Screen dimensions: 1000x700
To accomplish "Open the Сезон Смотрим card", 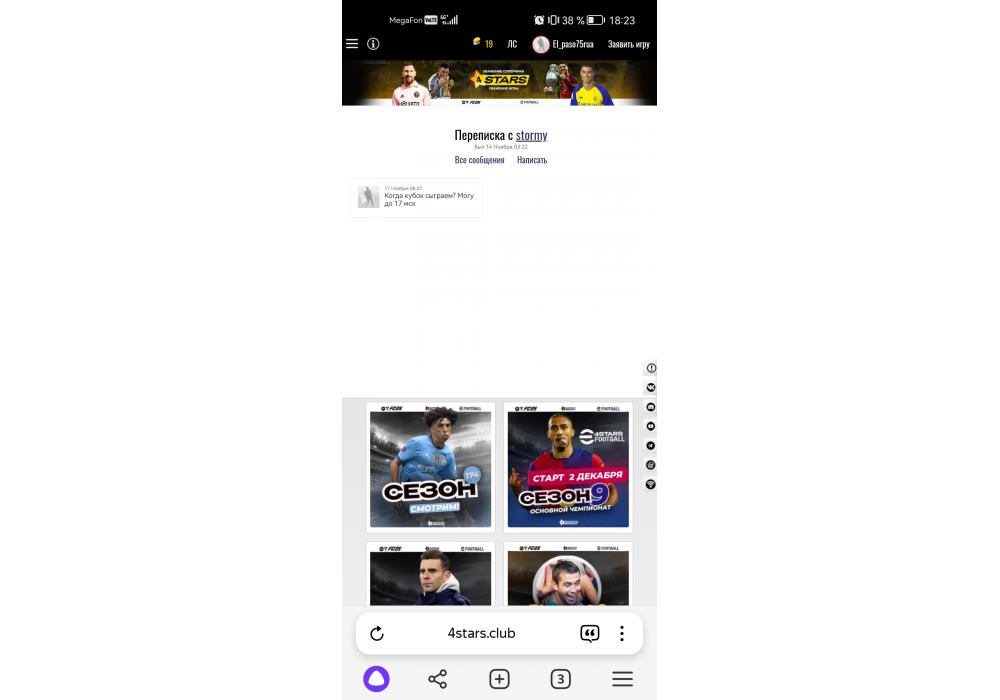I will pos(430,467).
